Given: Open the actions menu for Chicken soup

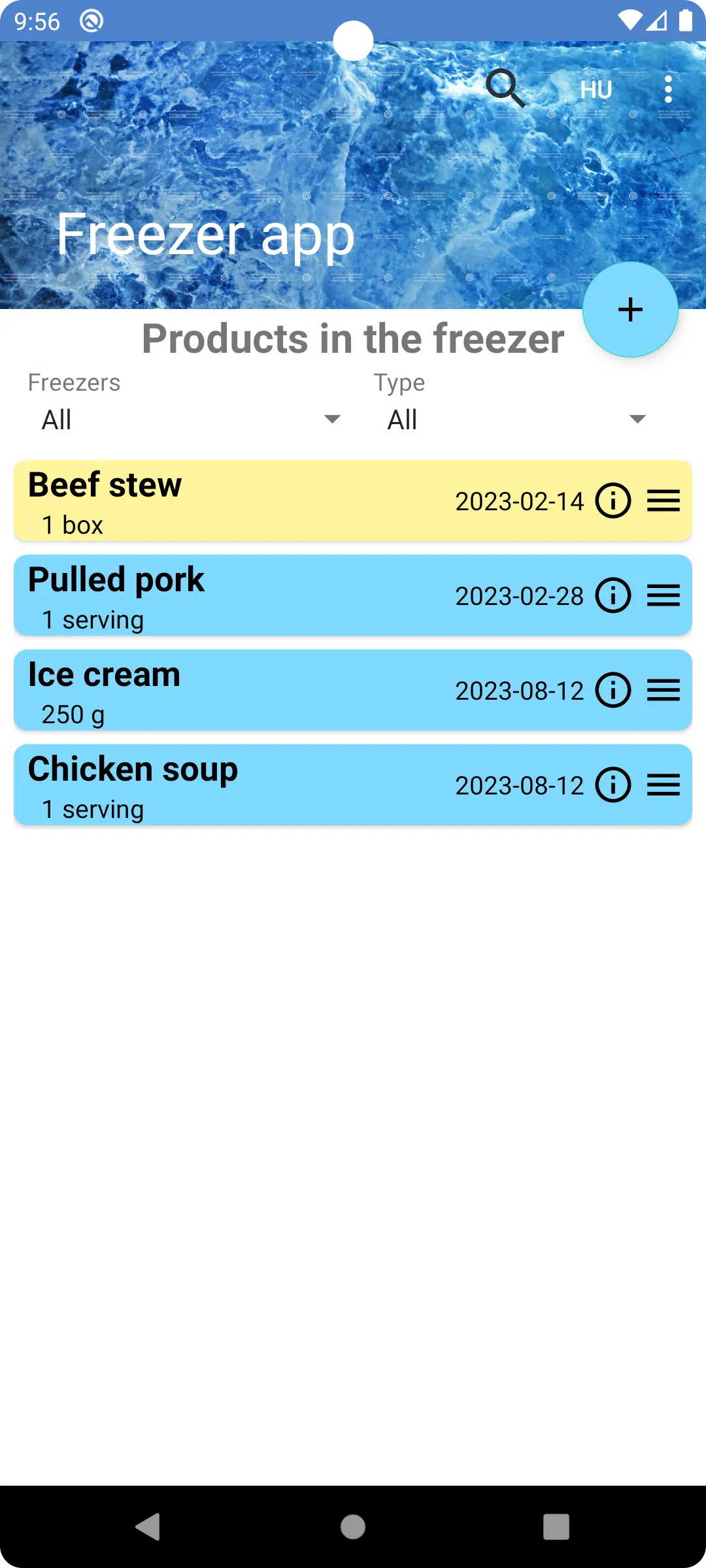Looking at the screenshot, I should (664, 785).
